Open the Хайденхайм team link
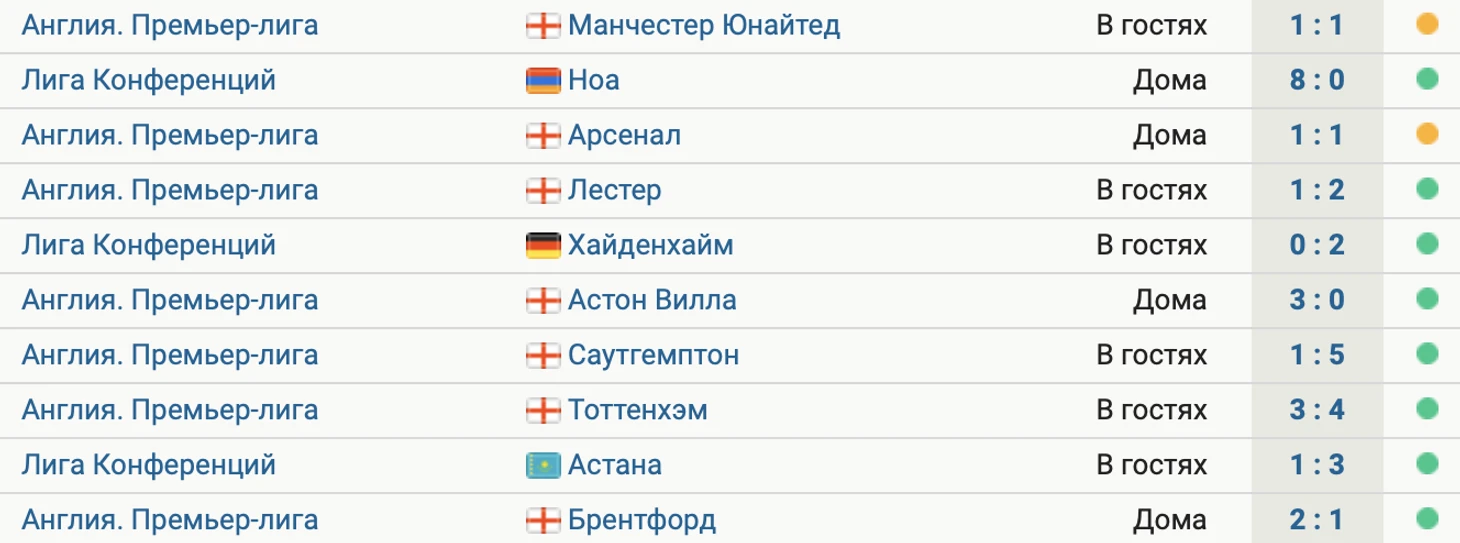The height and width of the screenshot is (543, 1460). 650,245
